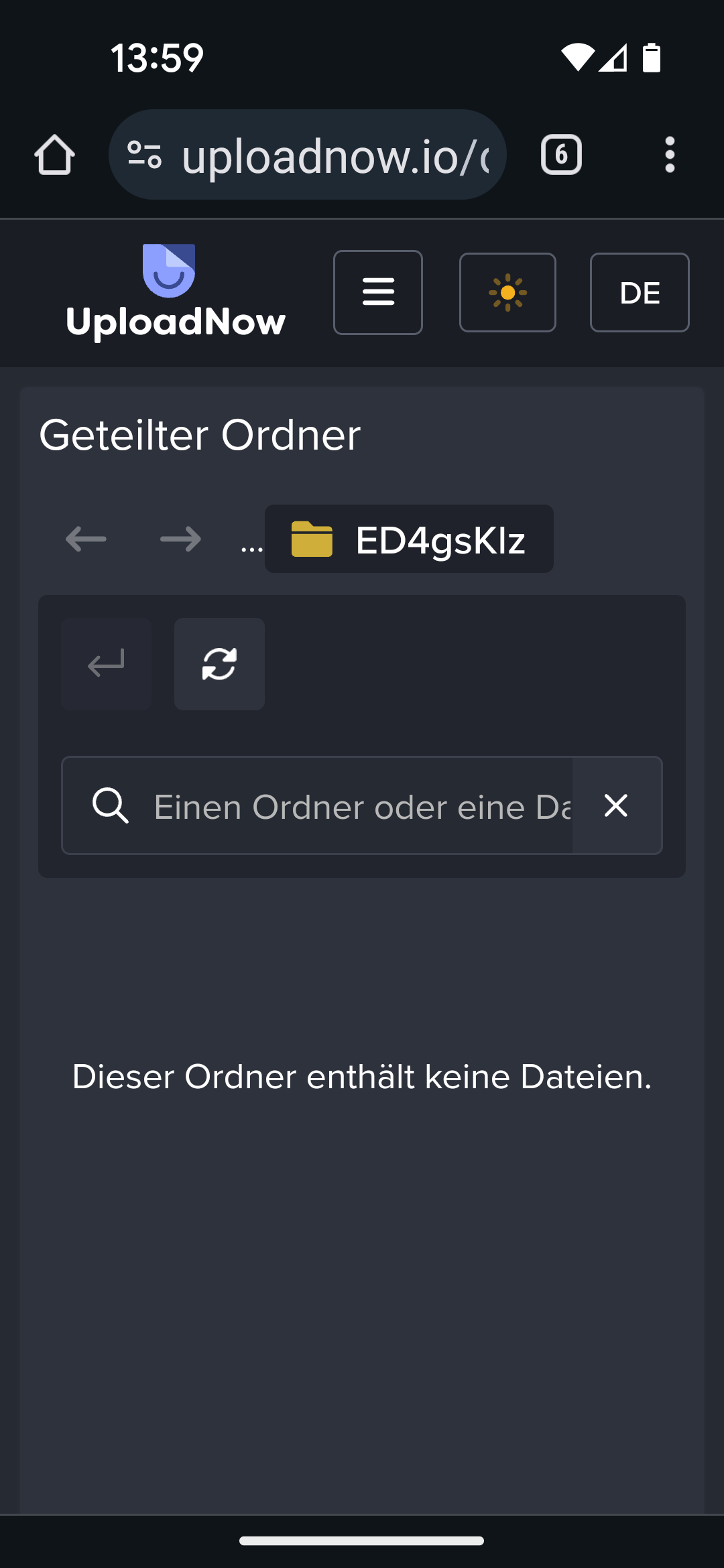Toggle the light theme sun button

[507, 292]
